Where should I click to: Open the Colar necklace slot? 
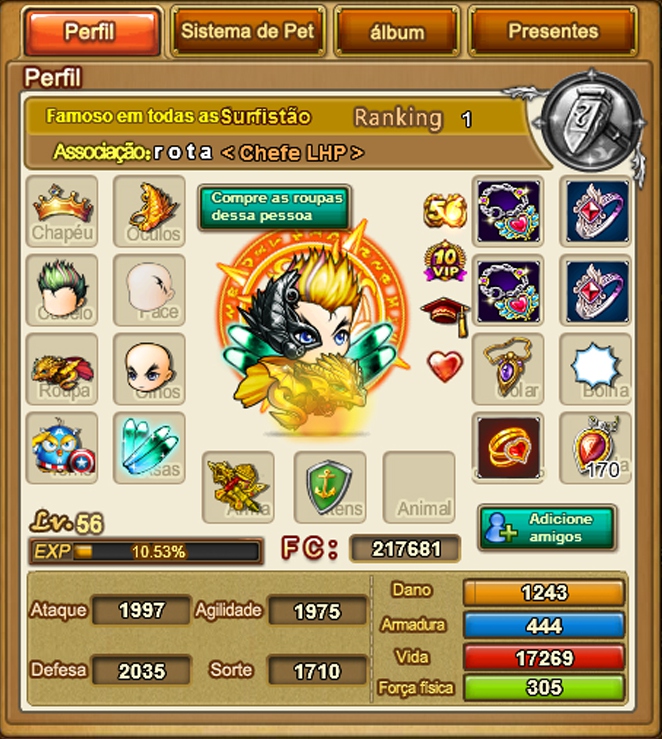pos(508,369)
